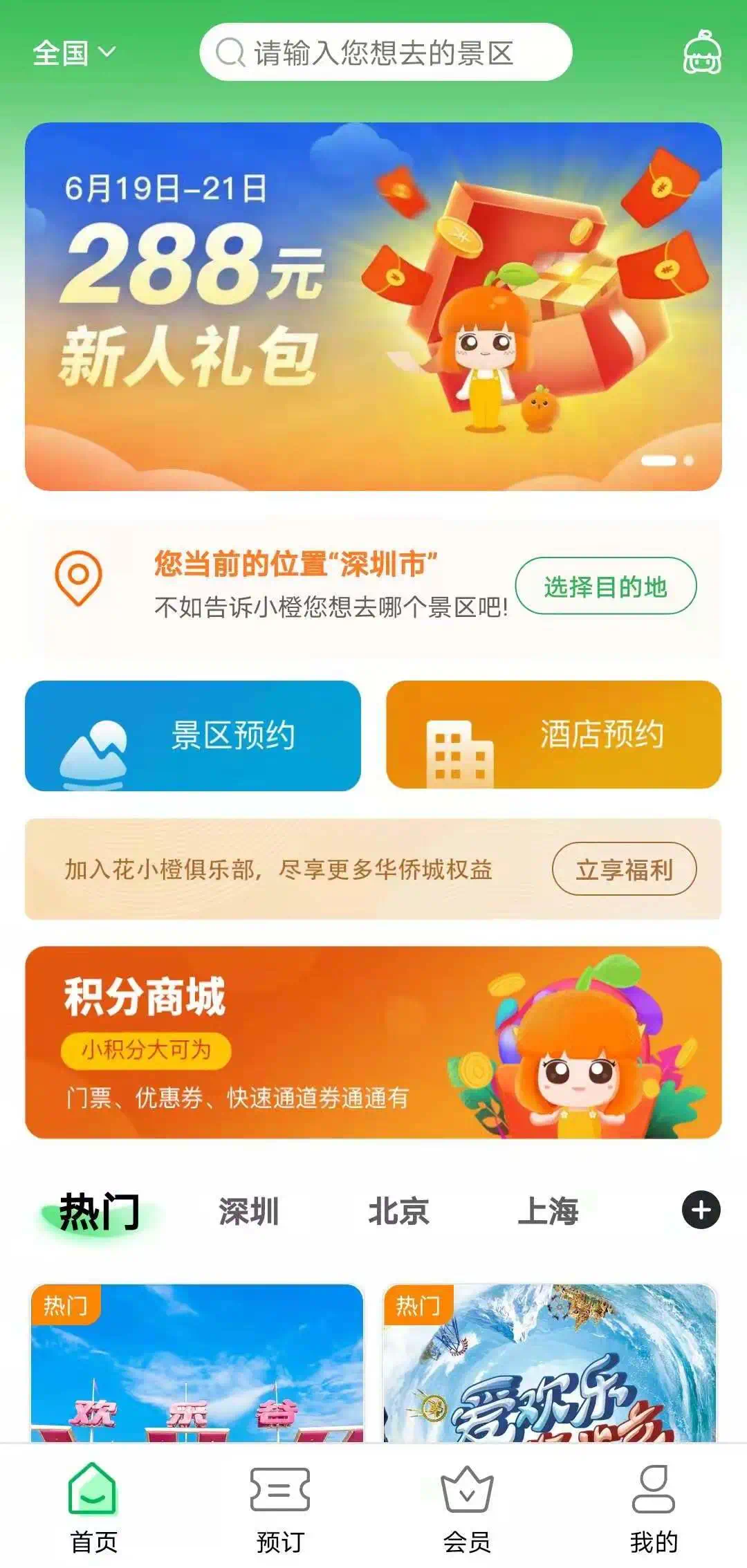
Task: Open 酒店预约 hotel booking
Action: tap(553, 735)
